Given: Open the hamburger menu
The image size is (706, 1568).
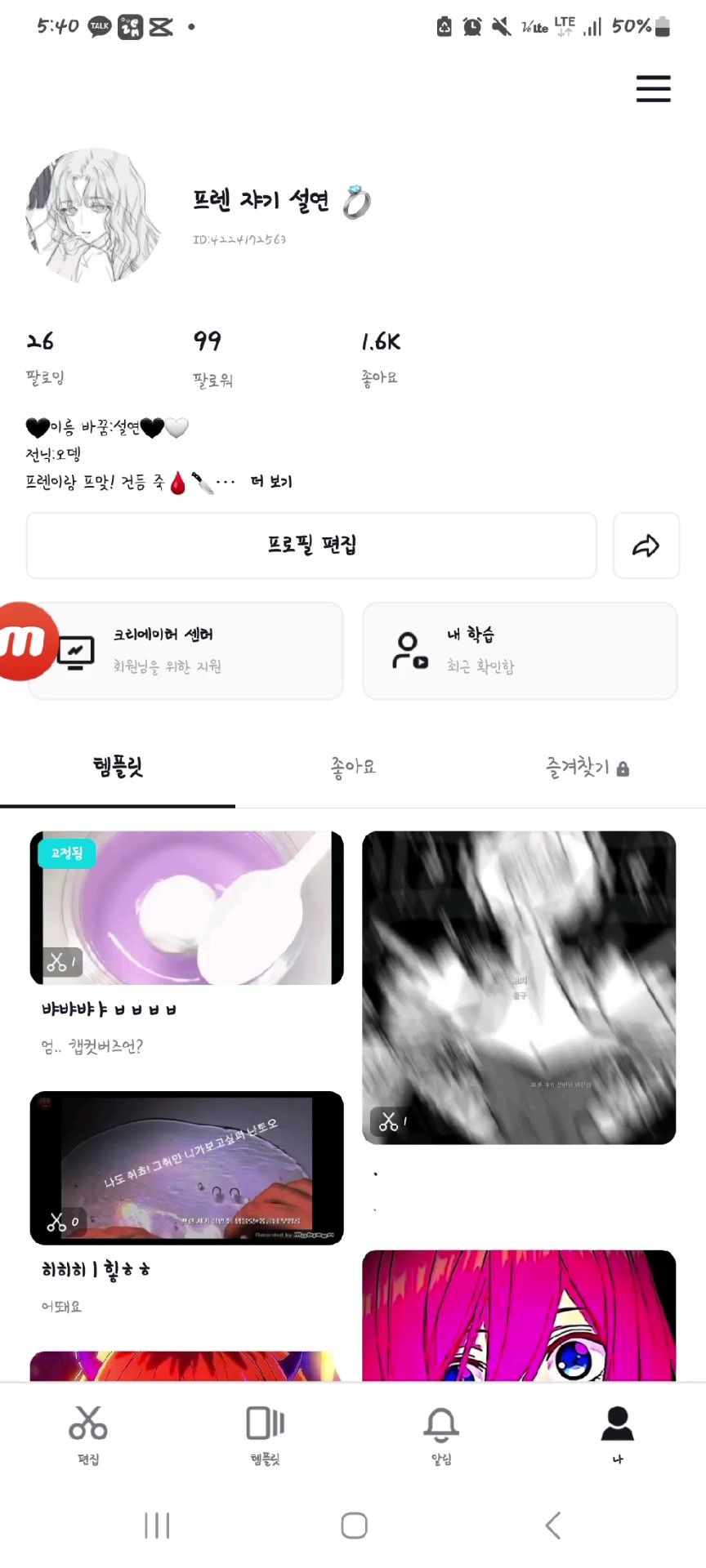Looking at the screenshot, I should point(653,88).
